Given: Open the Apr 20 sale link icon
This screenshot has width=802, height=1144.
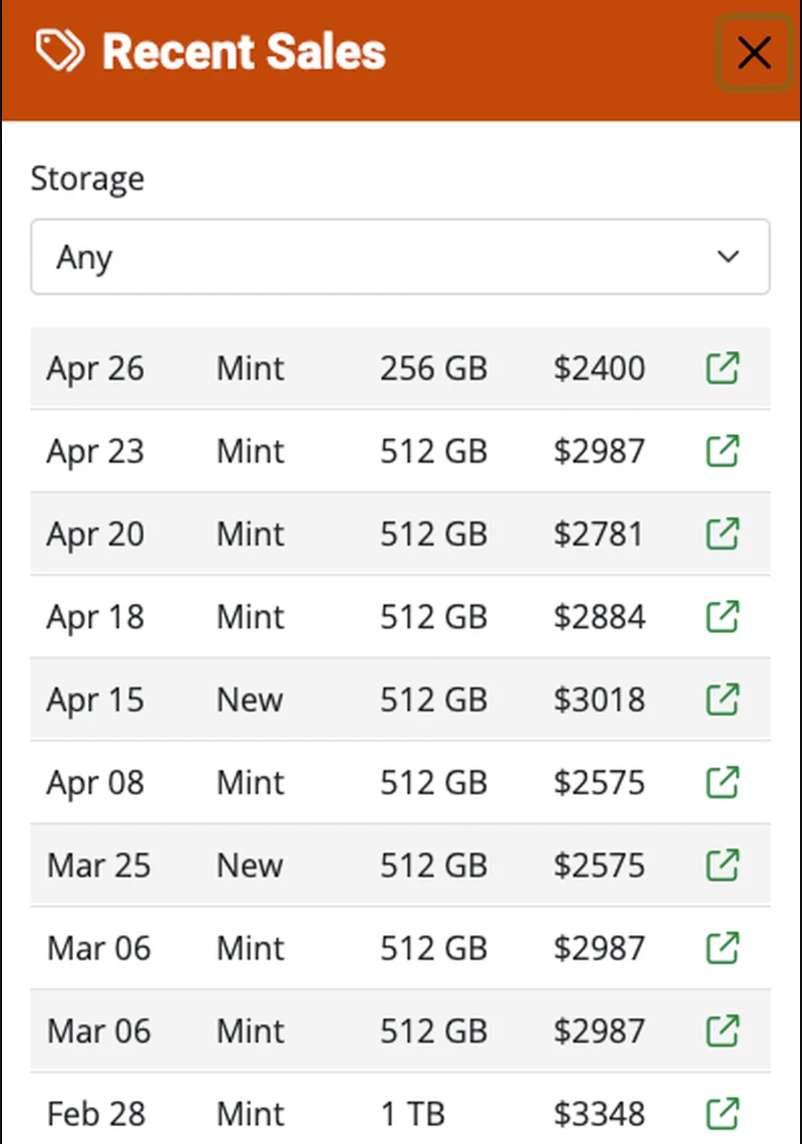Looking at the screenshot, I should coord(723,534).
